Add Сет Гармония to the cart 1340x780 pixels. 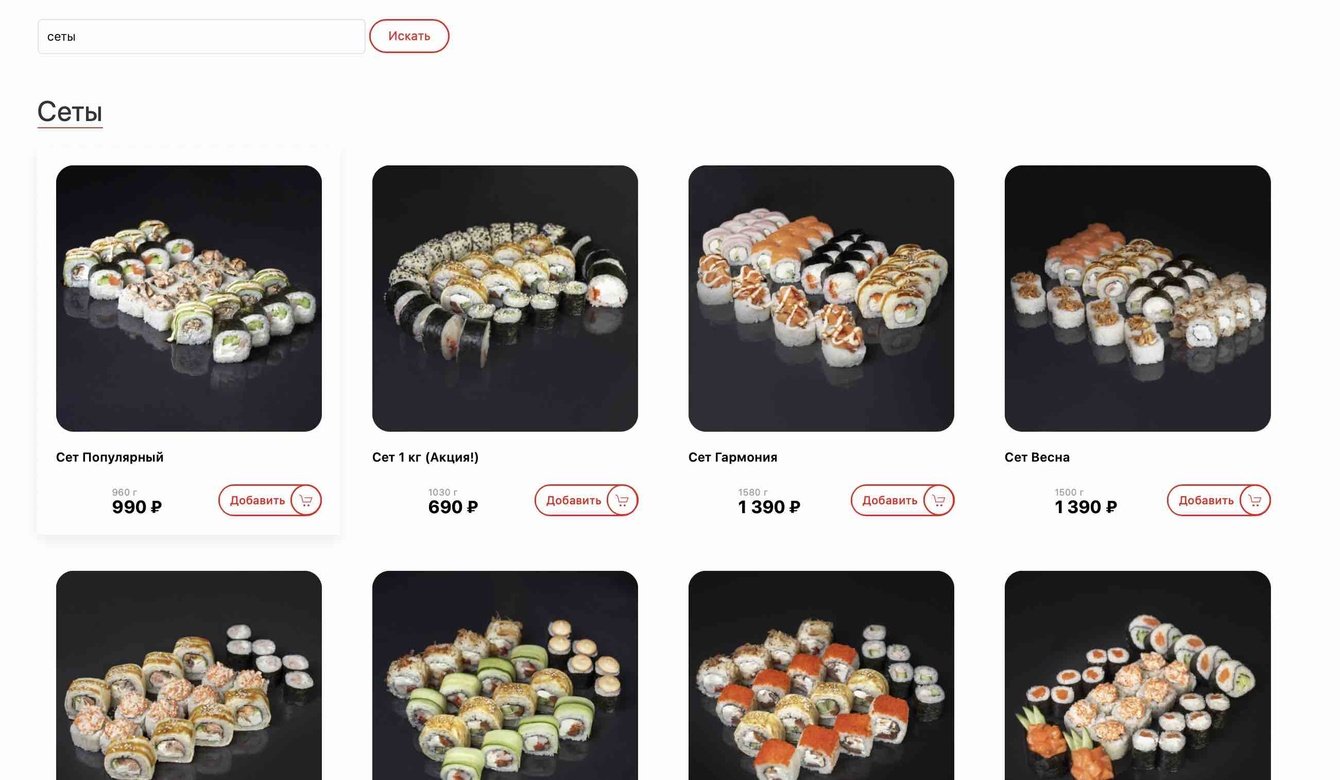click(901, 500)
